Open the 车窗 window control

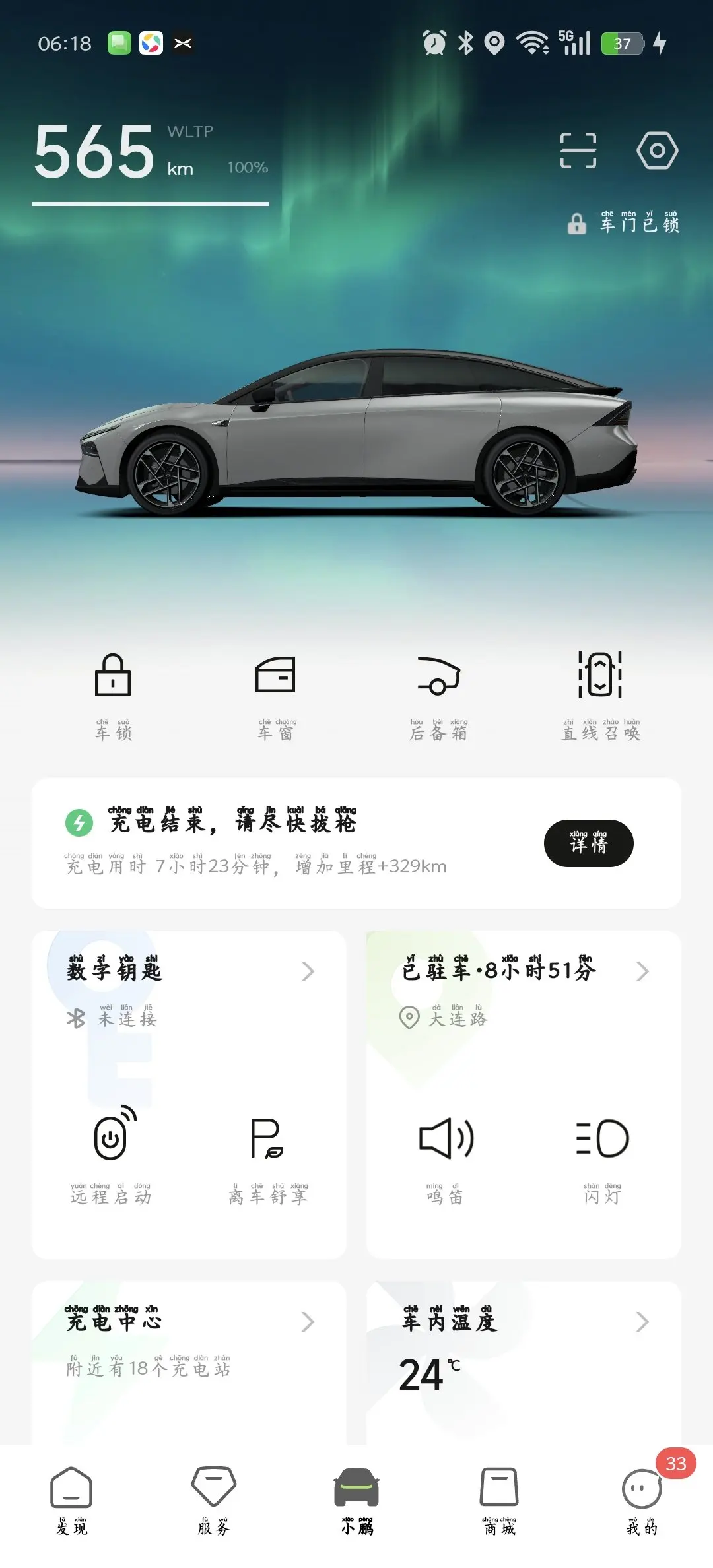click(x=276, y=694)
